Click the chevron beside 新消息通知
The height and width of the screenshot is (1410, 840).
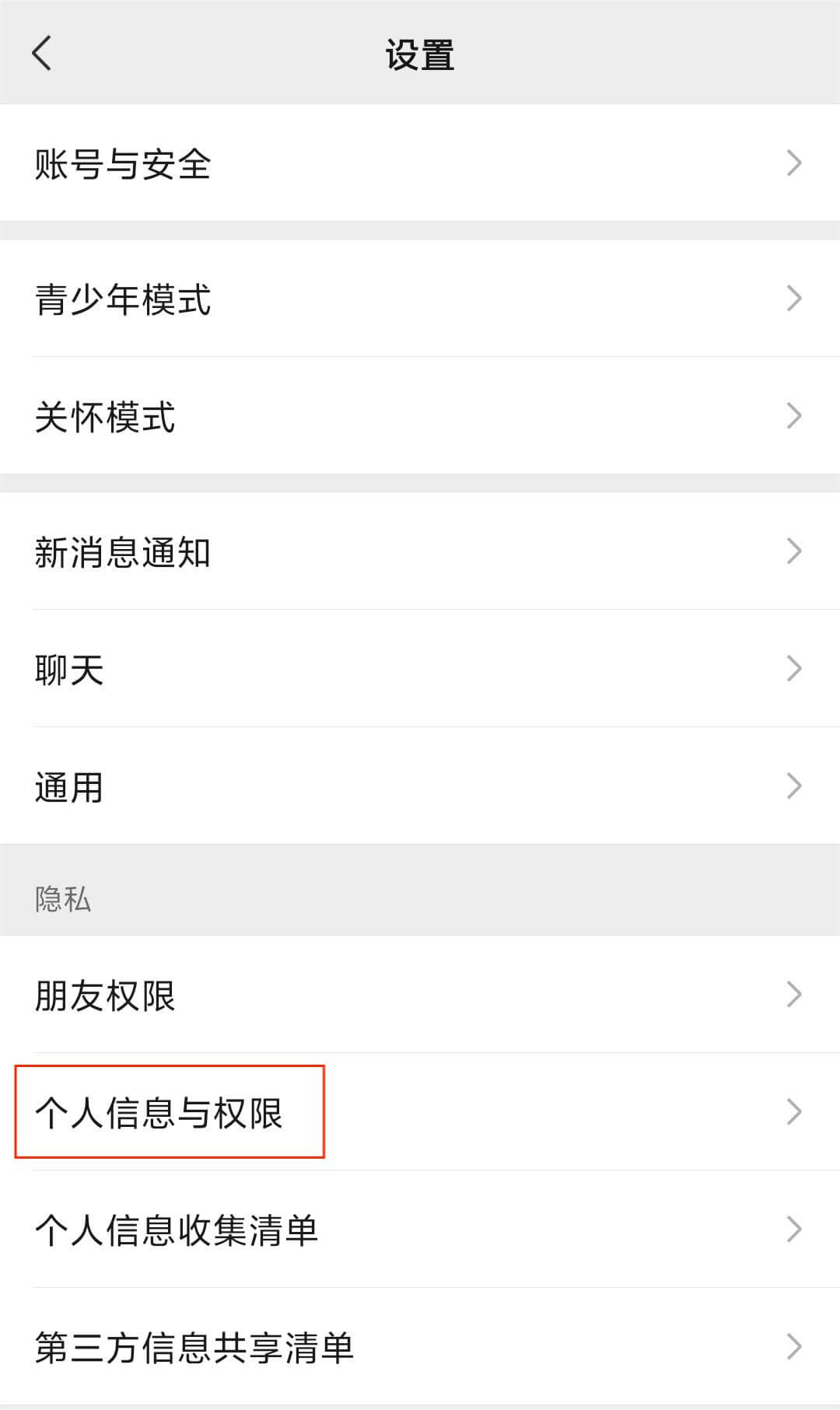click(794, 551)
